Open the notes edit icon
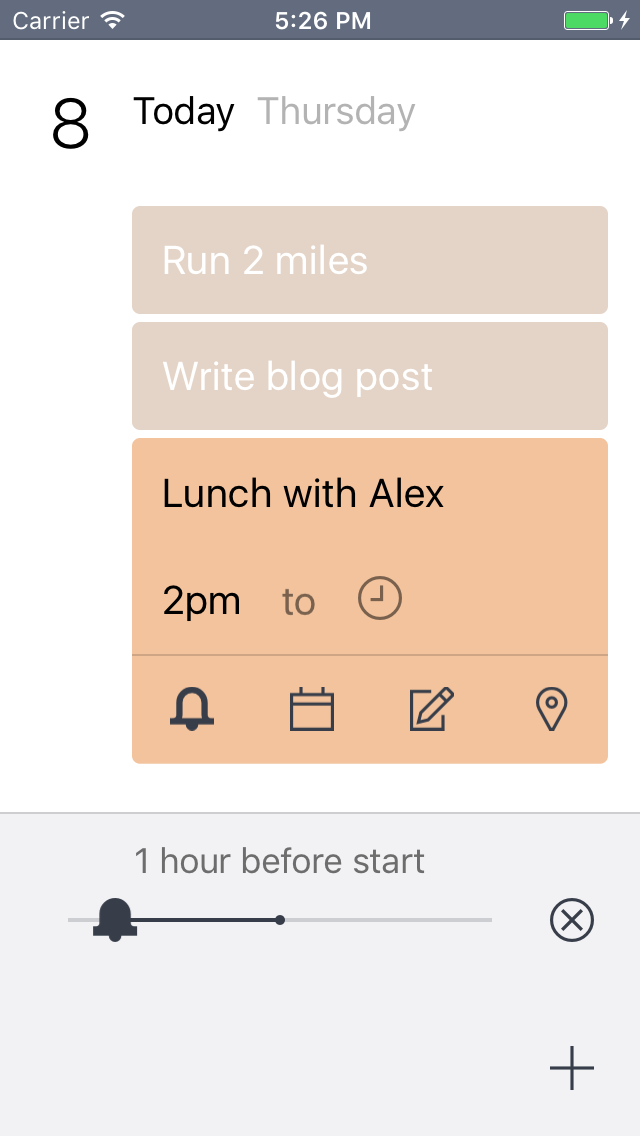Viewport: 640px width, 1136px height. 432,709
